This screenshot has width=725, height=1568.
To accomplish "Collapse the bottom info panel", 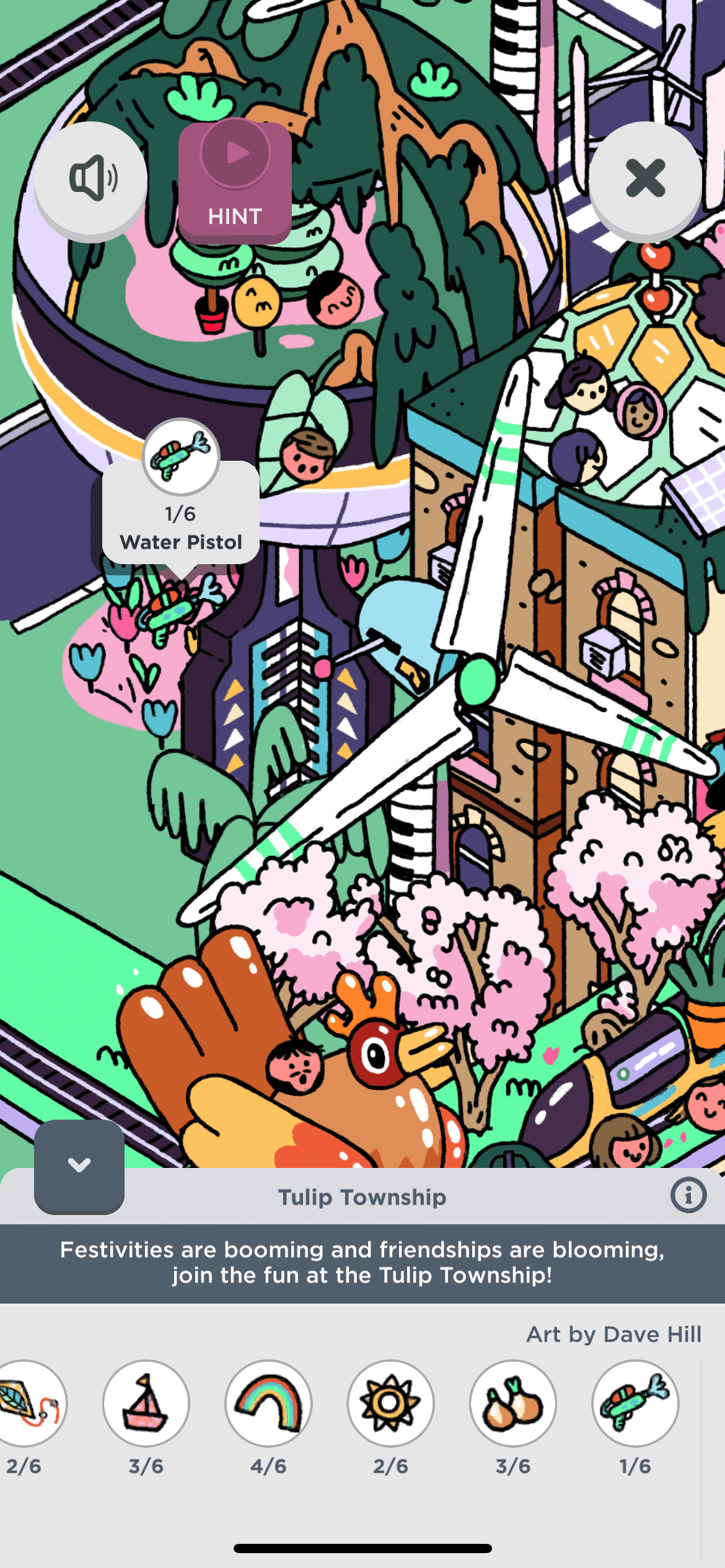I will click(x=79, y=1165).
